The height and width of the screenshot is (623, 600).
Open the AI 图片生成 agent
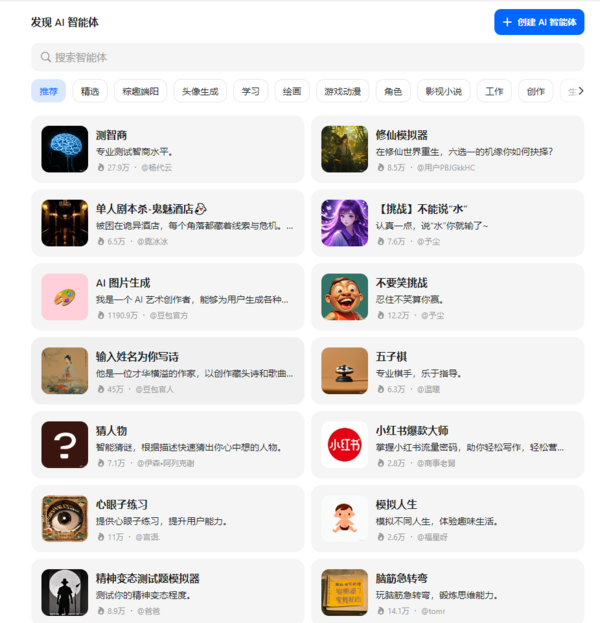tap(168, 297)
